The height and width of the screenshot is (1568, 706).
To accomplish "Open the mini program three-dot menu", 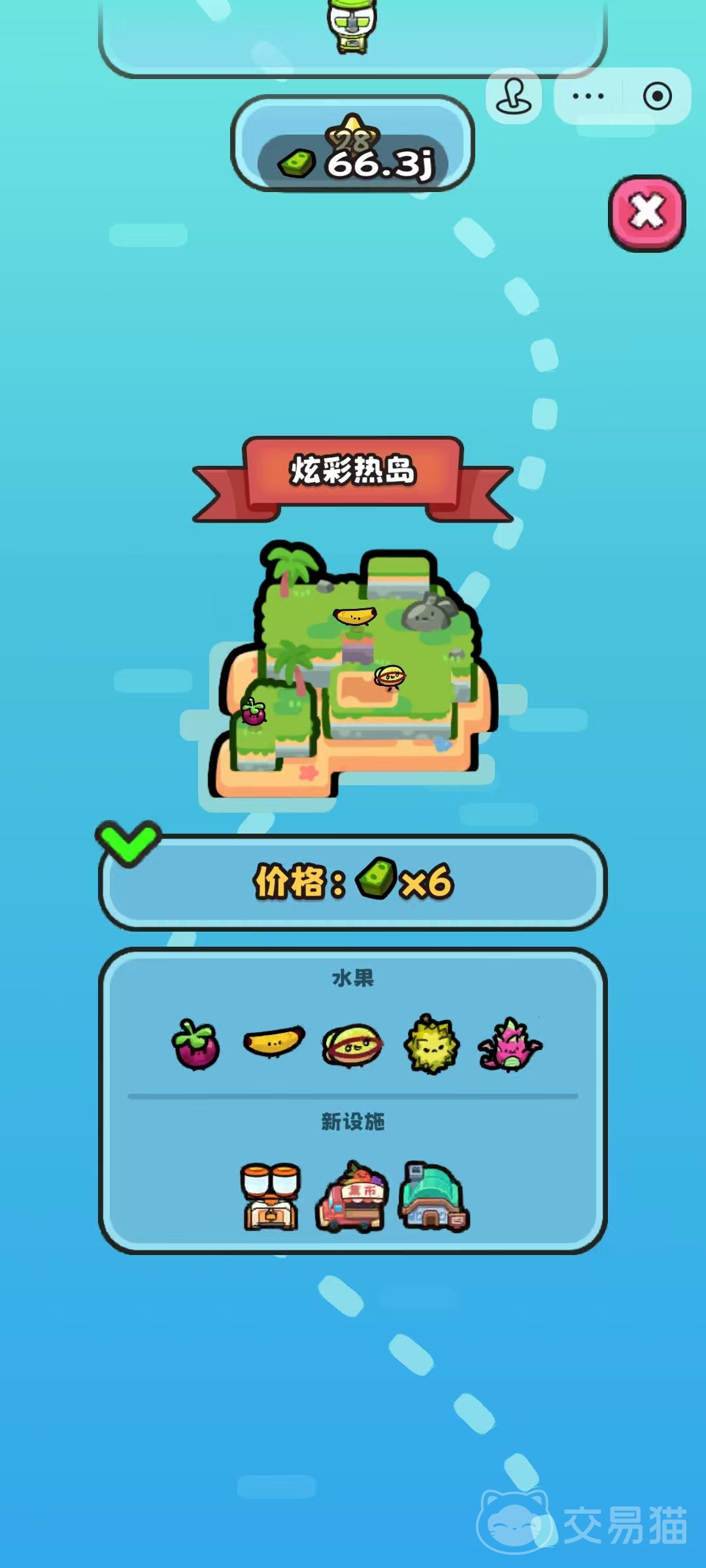I will (588, 97).
